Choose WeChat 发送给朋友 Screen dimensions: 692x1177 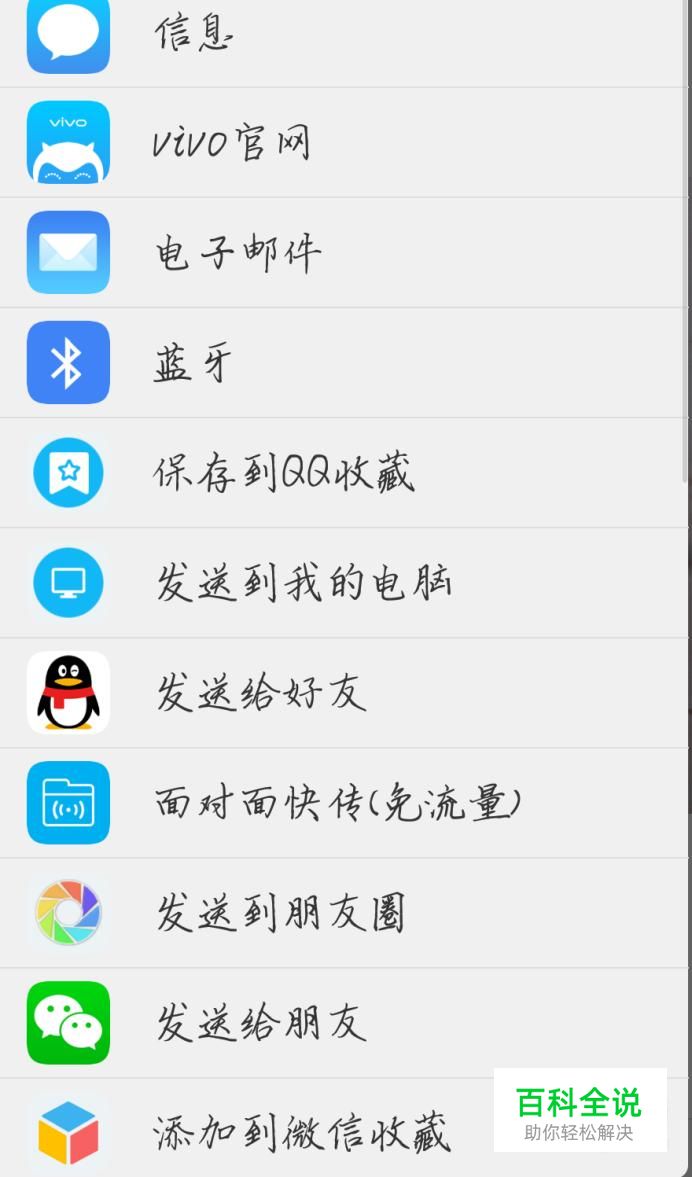tap(344, 1023)
